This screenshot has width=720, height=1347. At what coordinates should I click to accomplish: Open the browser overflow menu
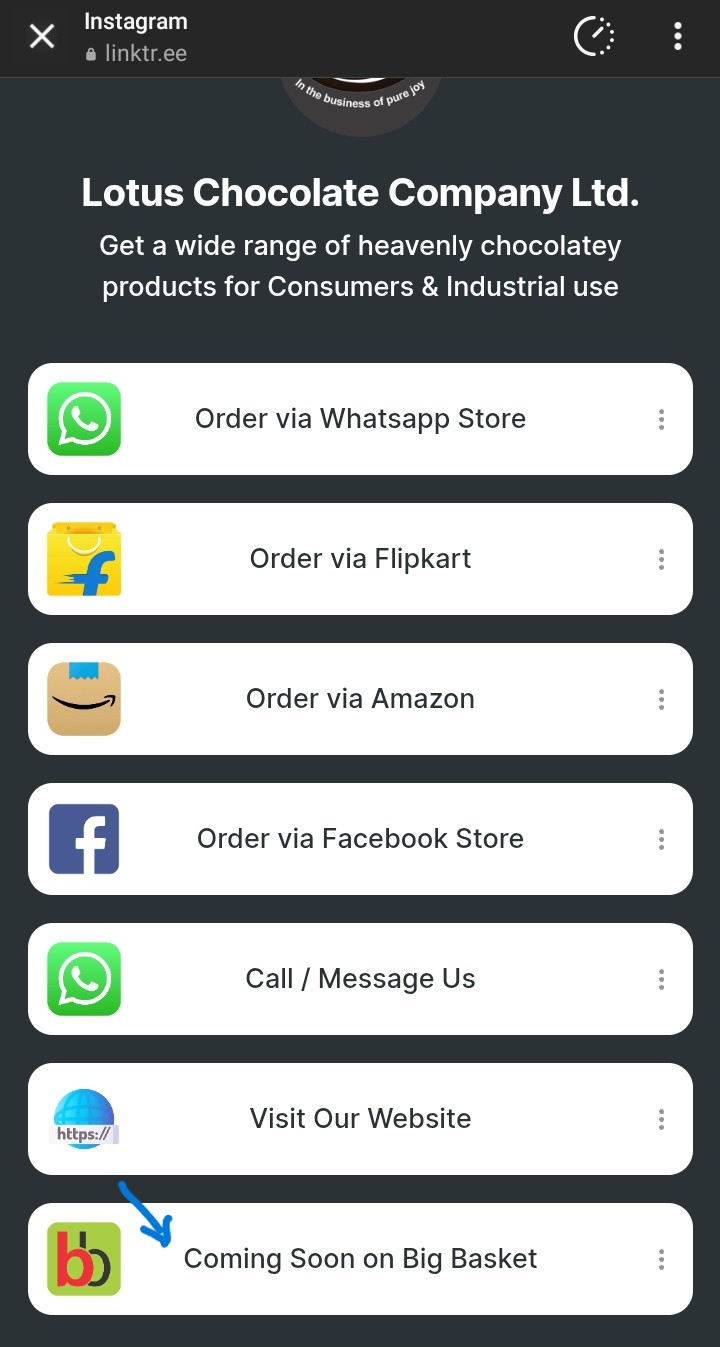(678, 37)
